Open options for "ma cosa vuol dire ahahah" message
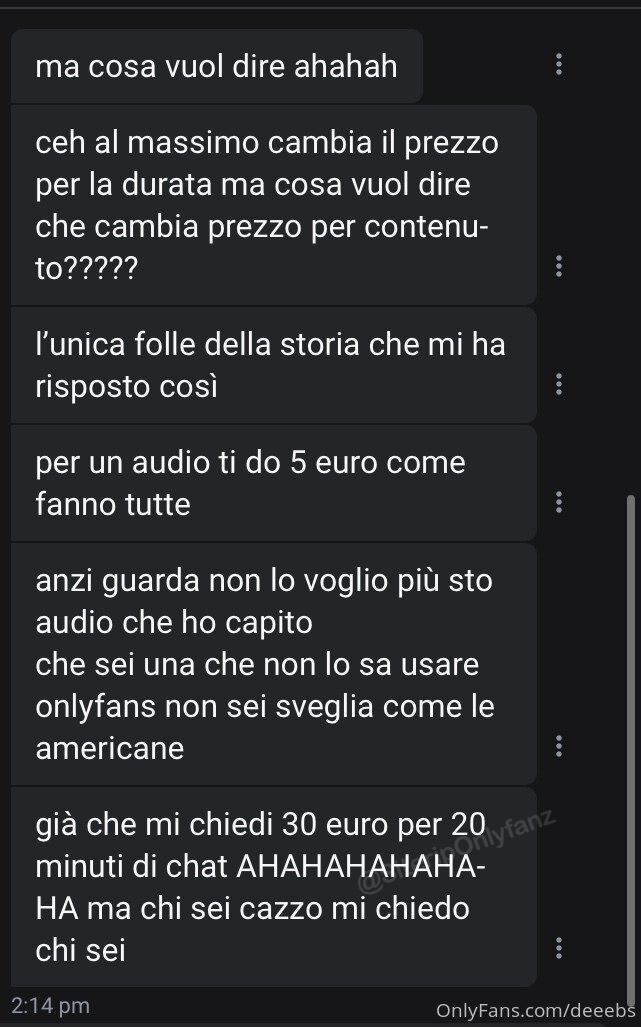The width and height of the screenshot is (641, 1027). [x=559, y=64]
